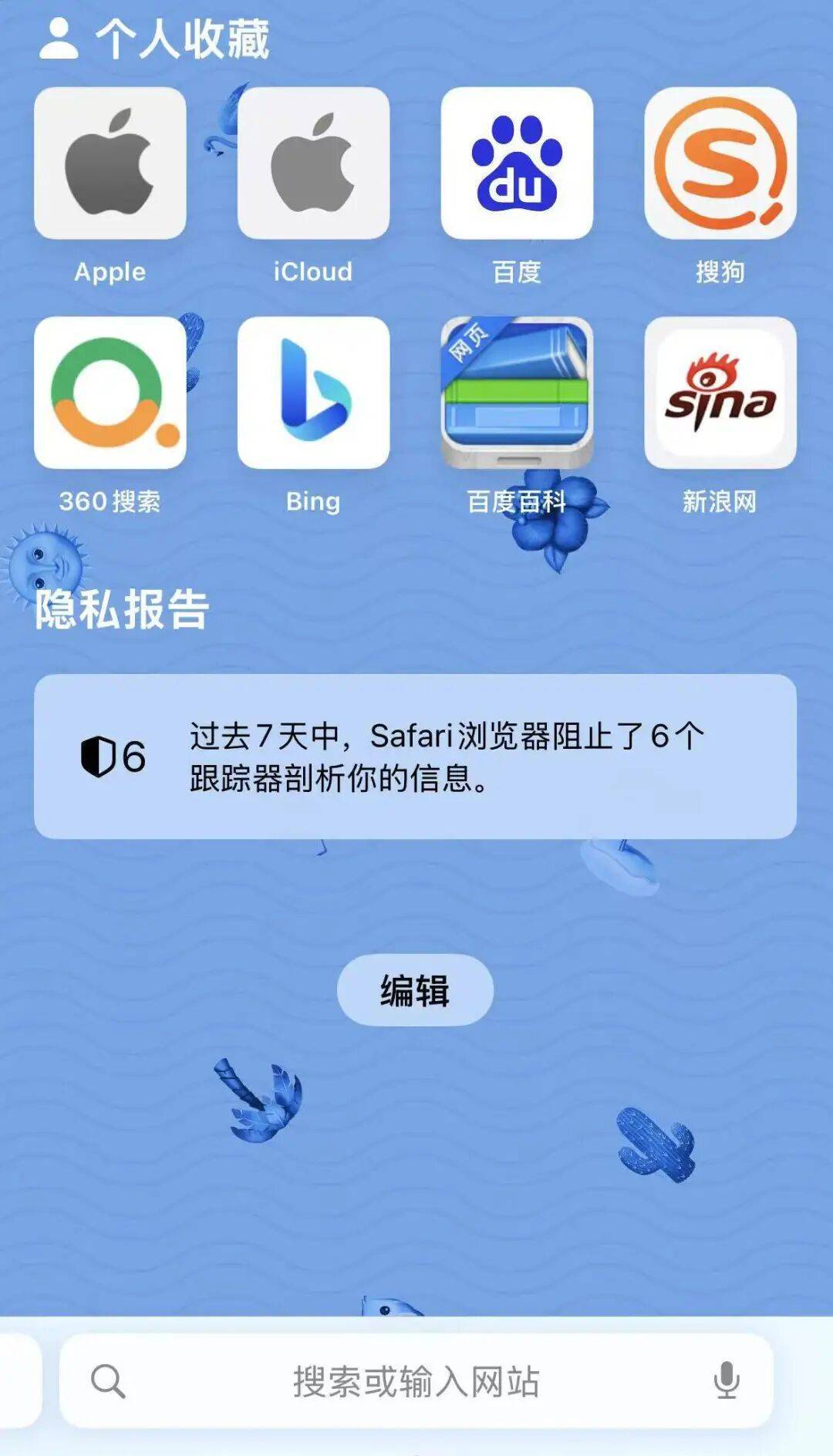View the 隐私报告 tracker card
833x1456 pixels.
tap(415, 757)
